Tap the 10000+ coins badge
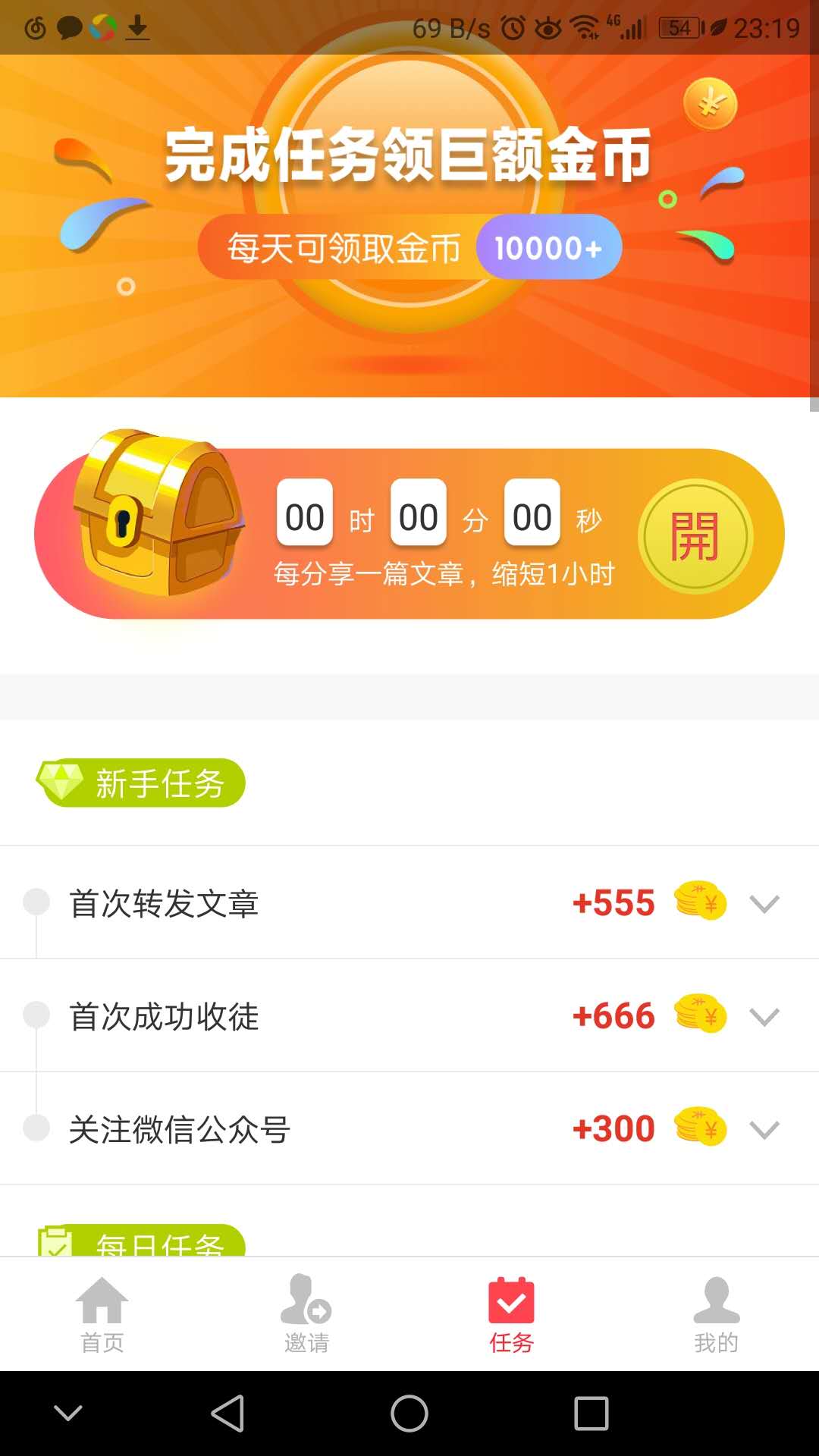 (548, 246)
